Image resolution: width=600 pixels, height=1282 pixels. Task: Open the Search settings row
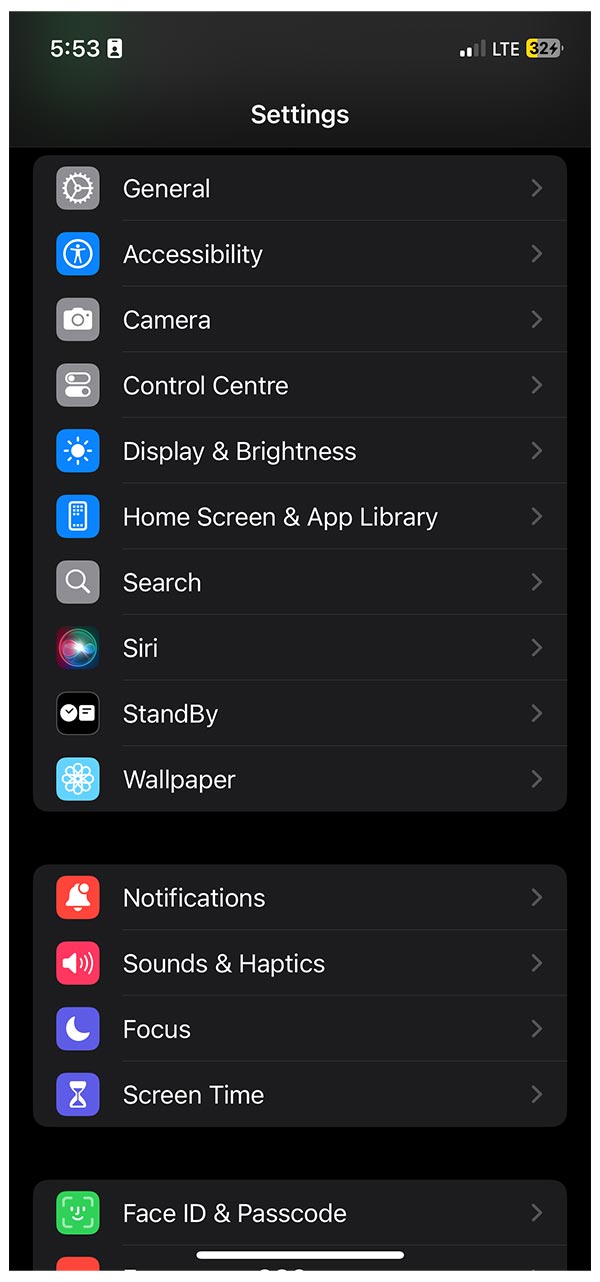pos(300,583)
